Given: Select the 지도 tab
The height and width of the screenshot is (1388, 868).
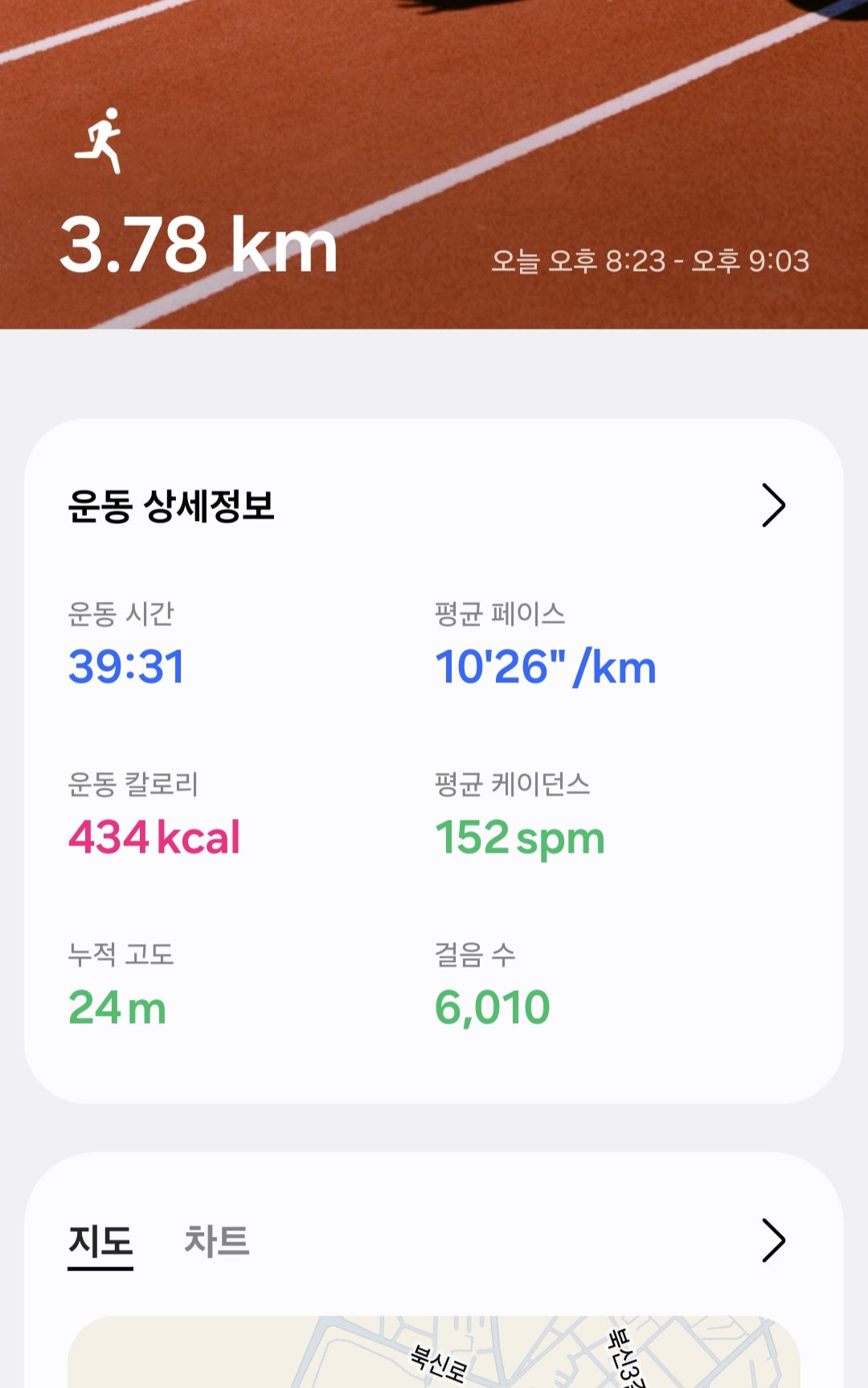Looking at the screenshot, I should (x=100, y=1241).
